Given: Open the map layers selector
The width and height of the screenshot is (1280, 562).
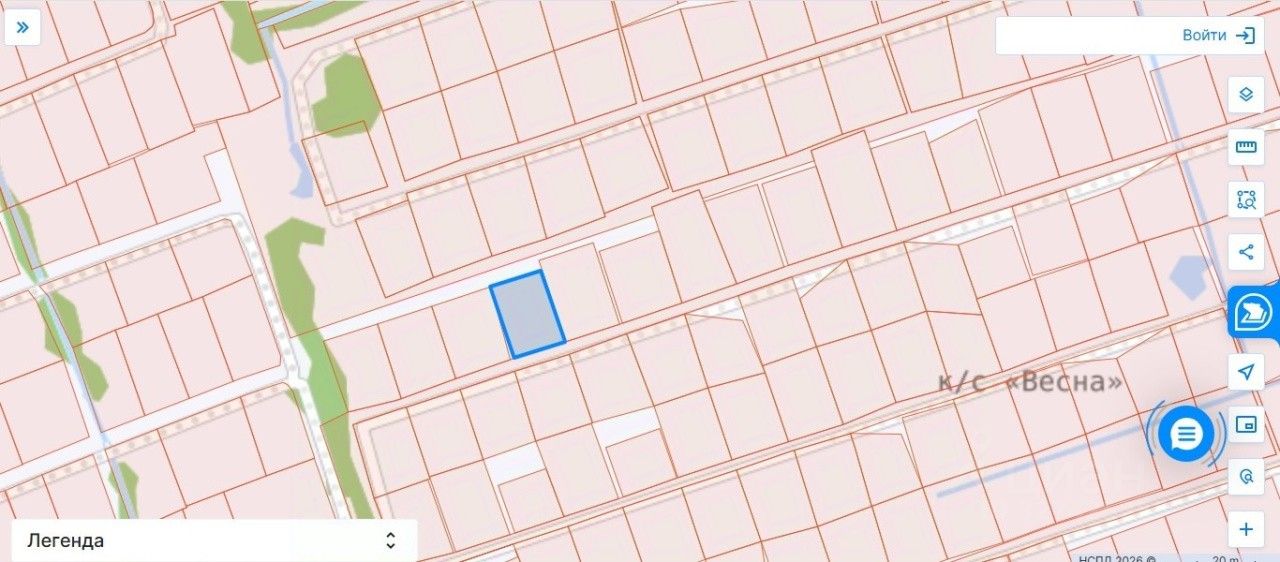Looking at the screenshot, I should (x=1246, y=94).
